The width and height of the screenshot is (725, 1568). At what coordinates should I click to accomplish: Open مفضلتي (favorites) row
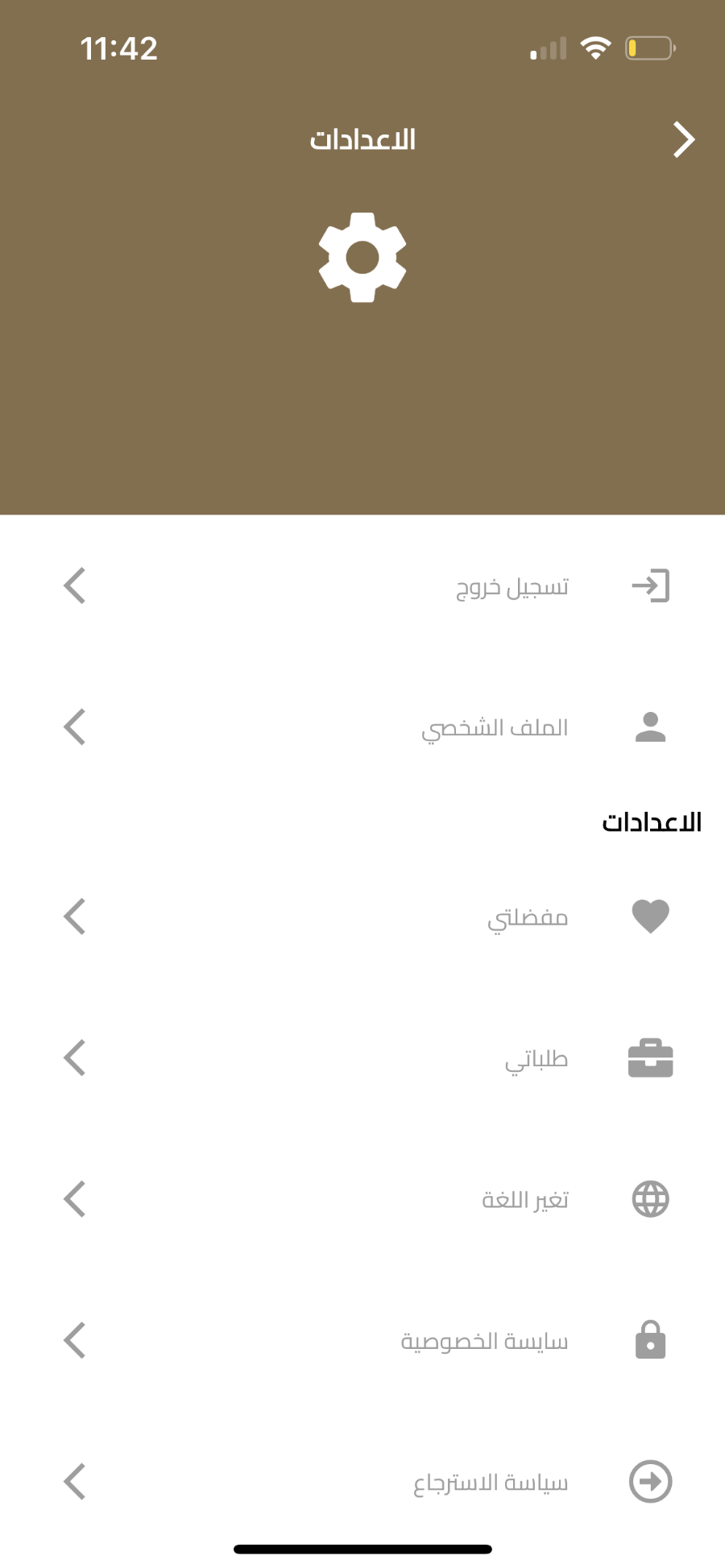click(x=362, y=916)
